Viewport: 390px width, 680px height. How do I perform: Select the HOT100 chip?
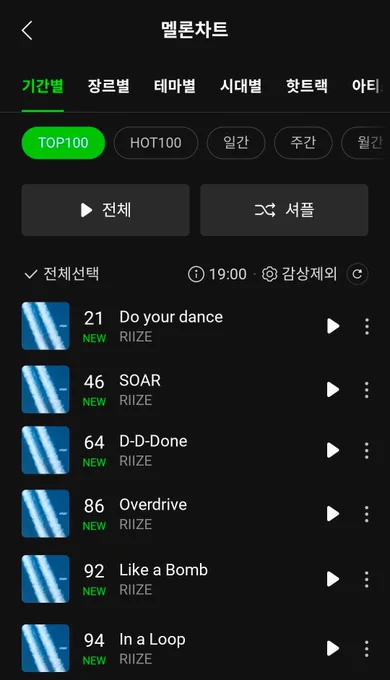pos(156,143)
